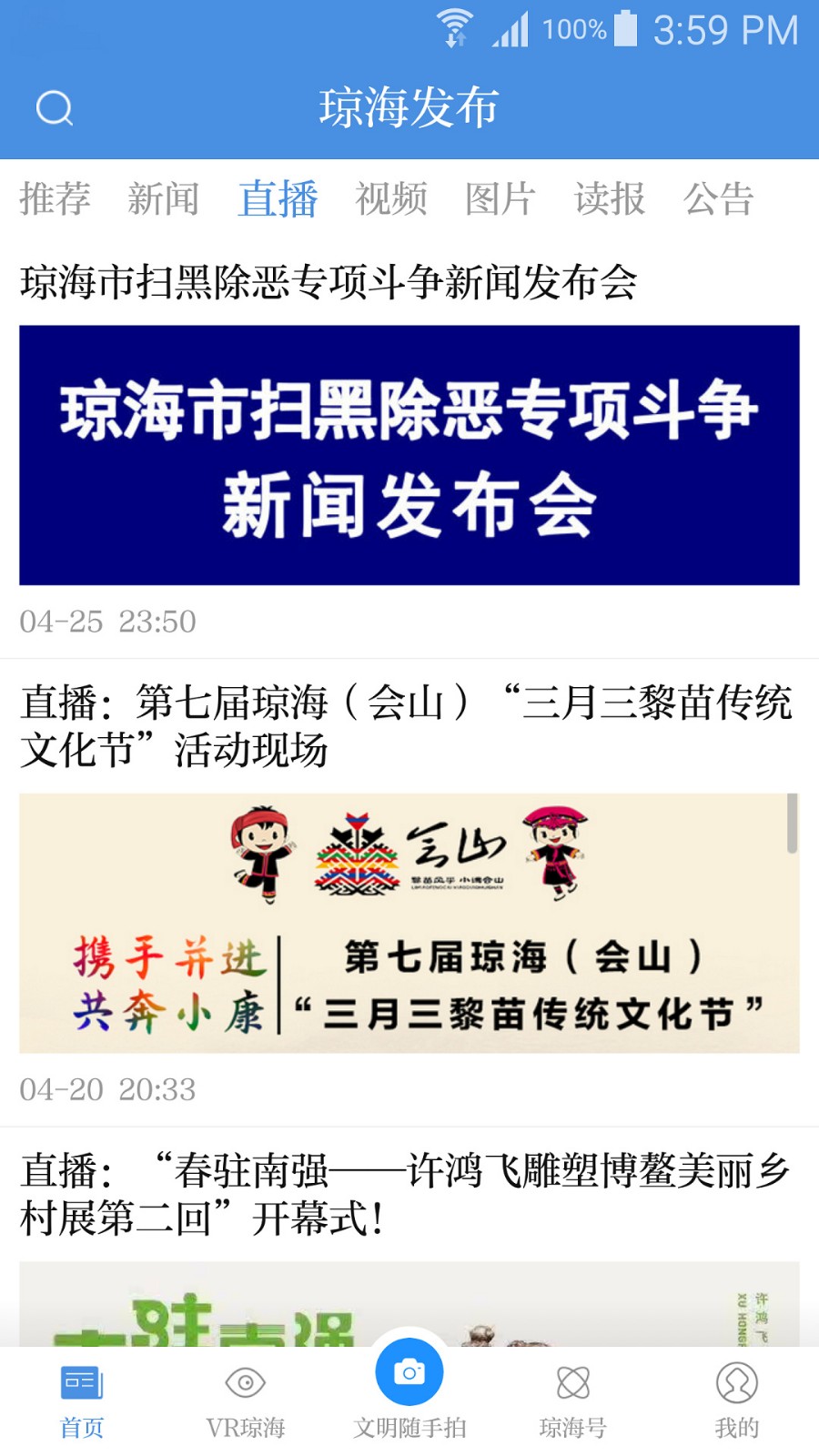The width and height of the screenshot is (819, 1456).
Task: Open the 琼海号 bottom tab
Action: [x=573, y=1400]
